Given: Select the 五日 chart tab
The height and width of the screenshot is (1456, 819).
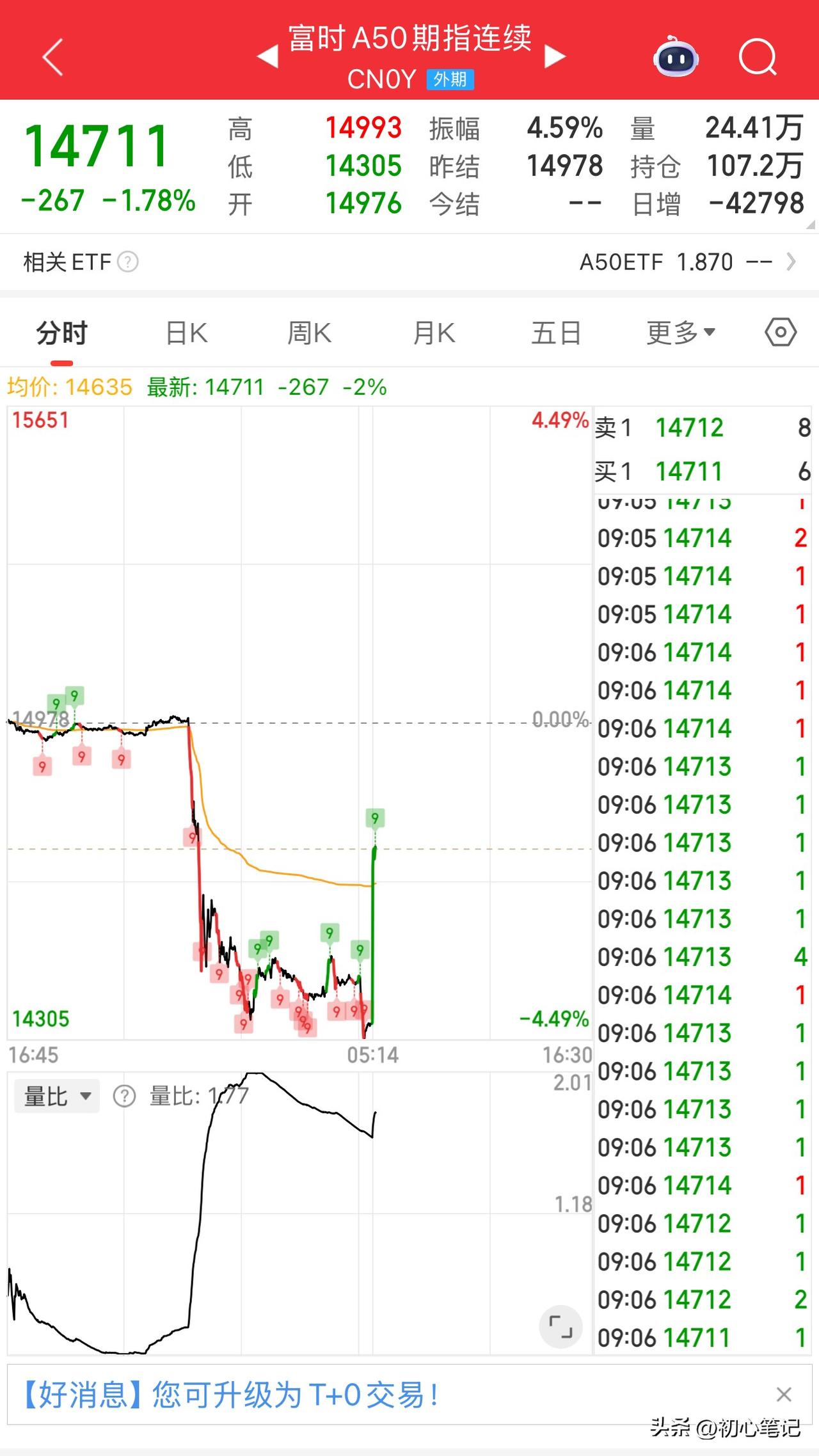Looking at the screenshot, I should pos(556,332).
